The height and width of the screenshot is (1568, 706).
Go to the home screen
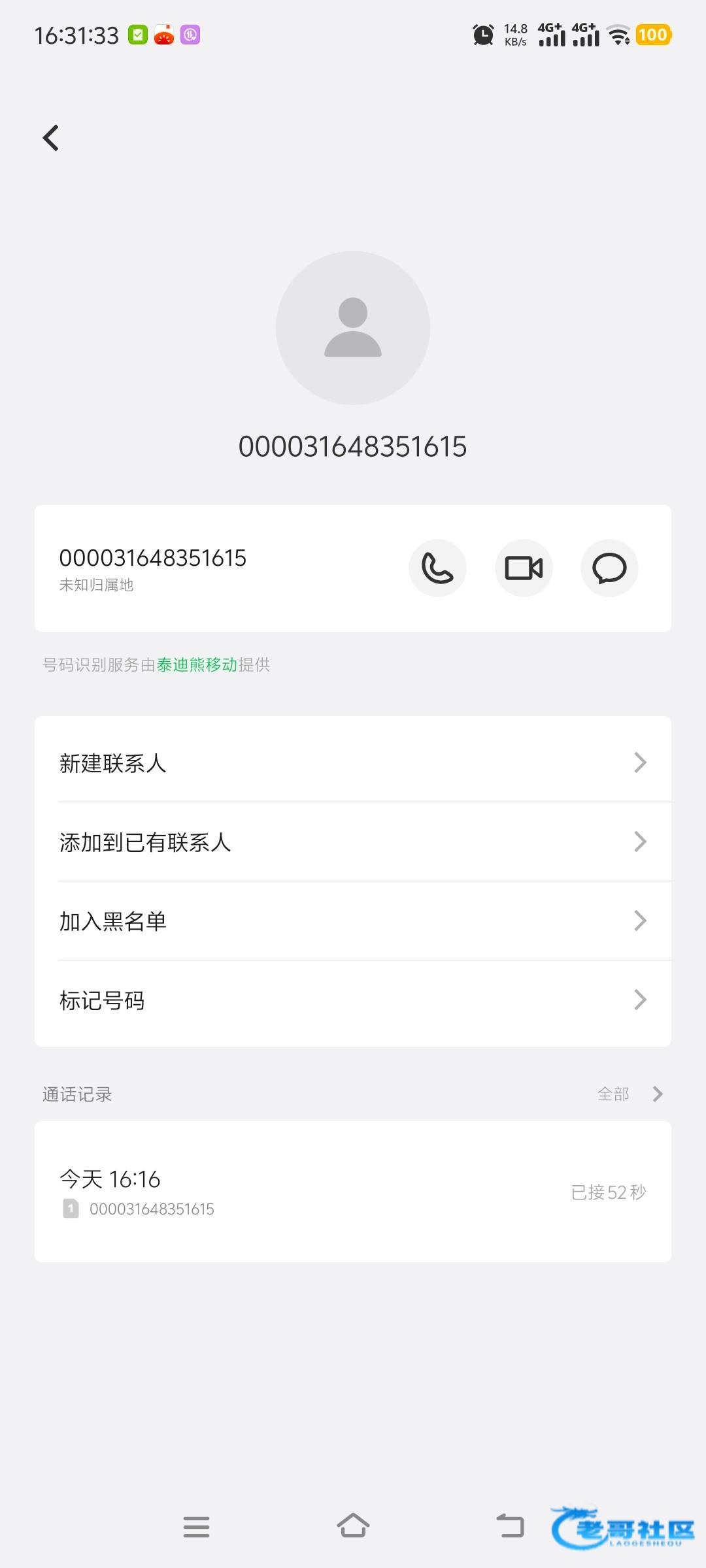pyautogui.click(x=353, y=1526)
